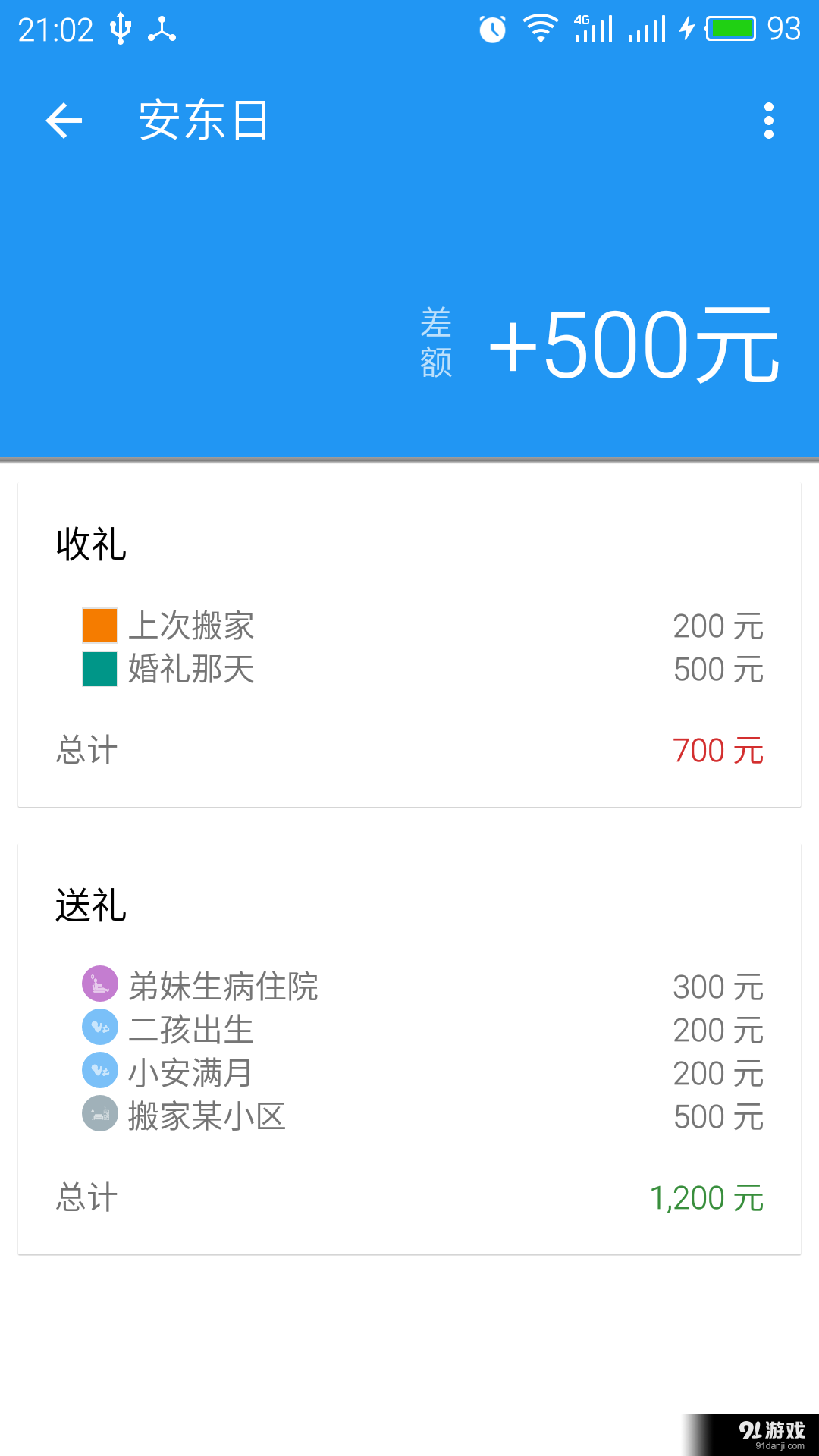The width and height of the screenshot is (819, 1456).
Task: Tap the +500元 difference amount
Action: (633, 344)
